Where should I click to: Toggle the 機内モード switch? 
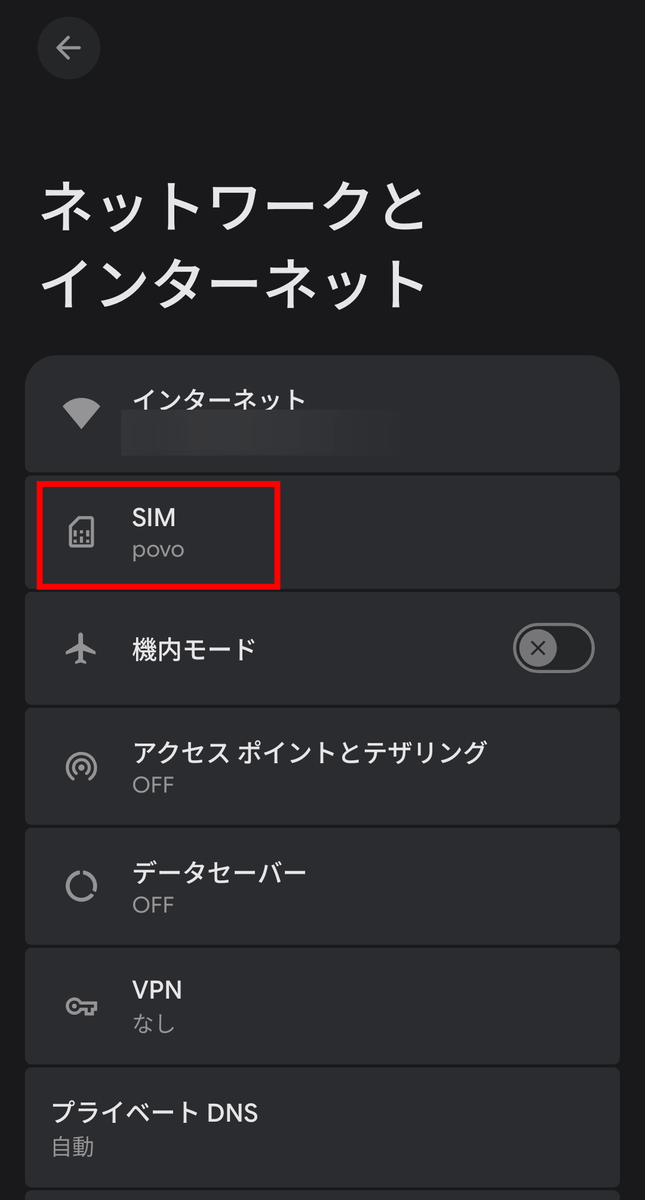tap(553, 648)
